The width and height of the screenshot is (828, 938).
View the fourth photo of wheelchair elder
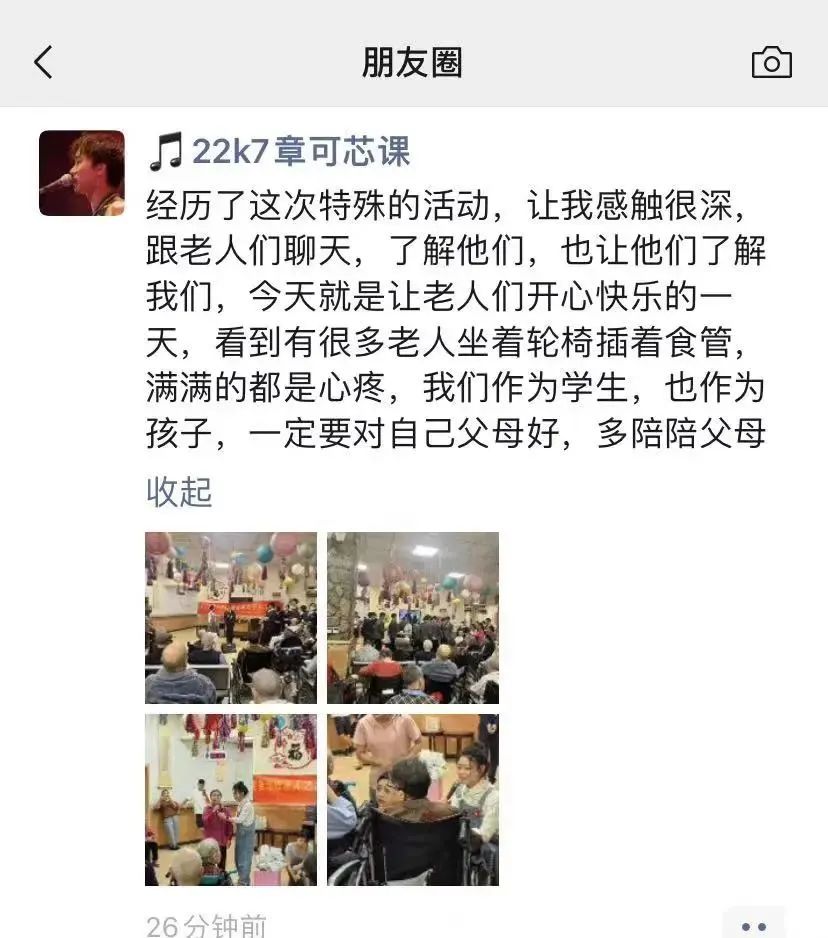pos(413,800)
